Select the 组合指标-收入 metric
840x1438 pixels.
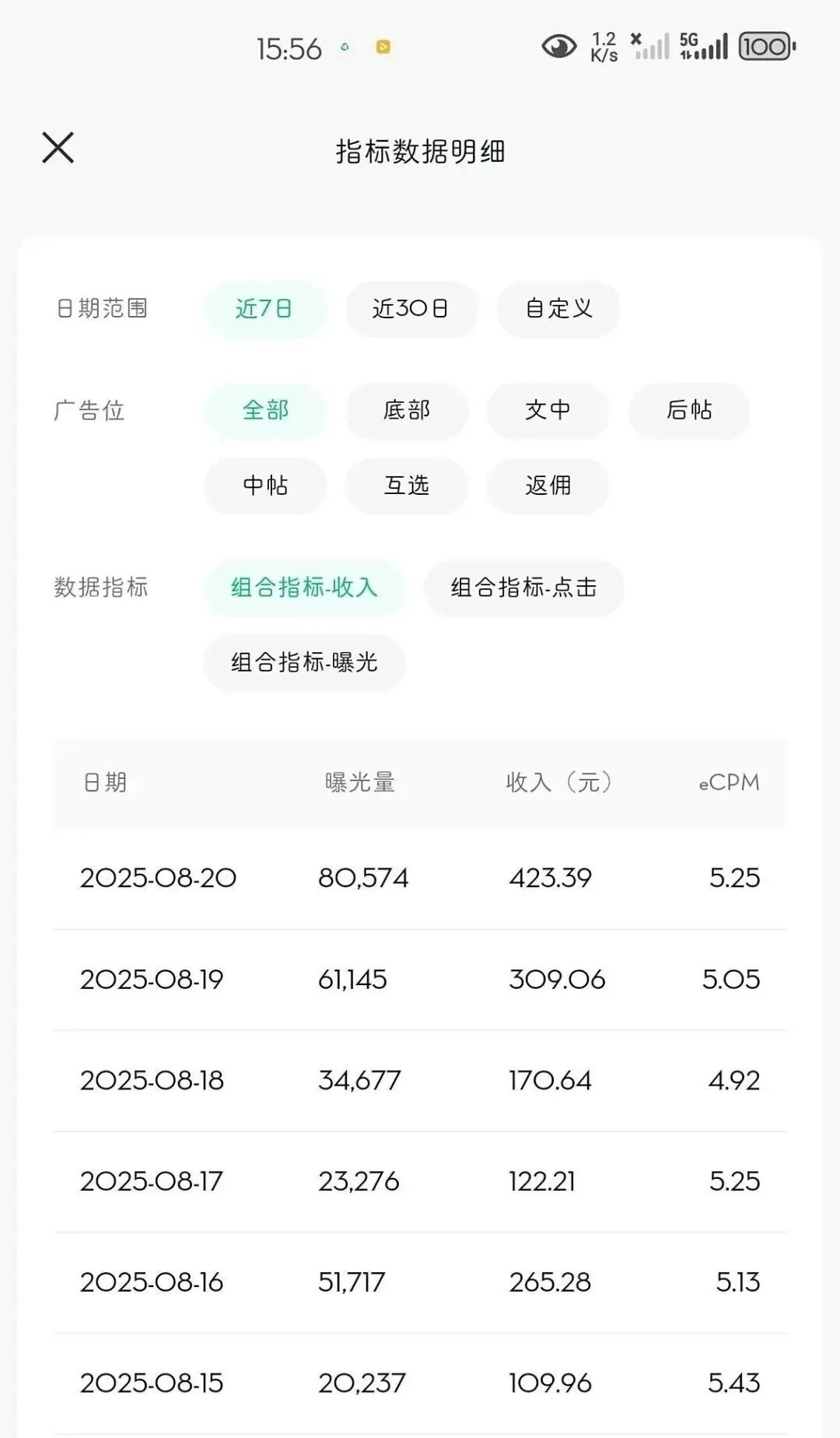304,587
